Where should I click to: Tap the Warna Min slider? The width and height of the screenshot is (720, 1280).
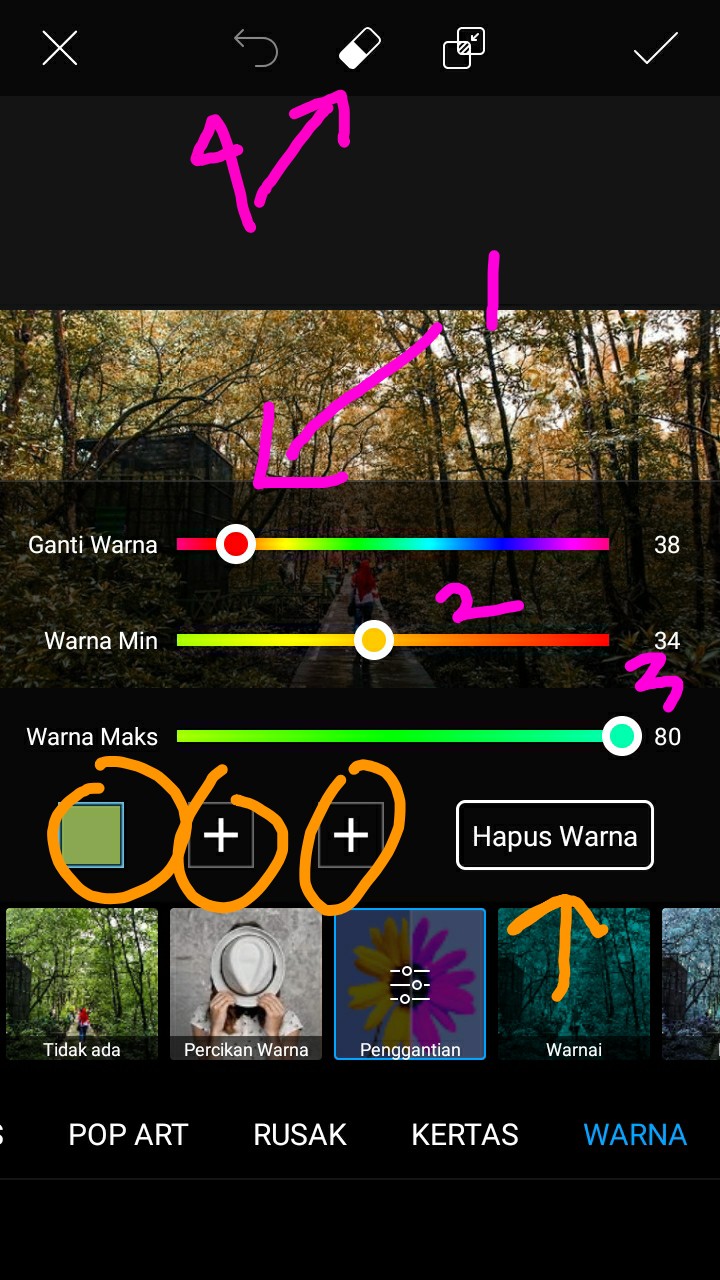click(x=393, y=640)
